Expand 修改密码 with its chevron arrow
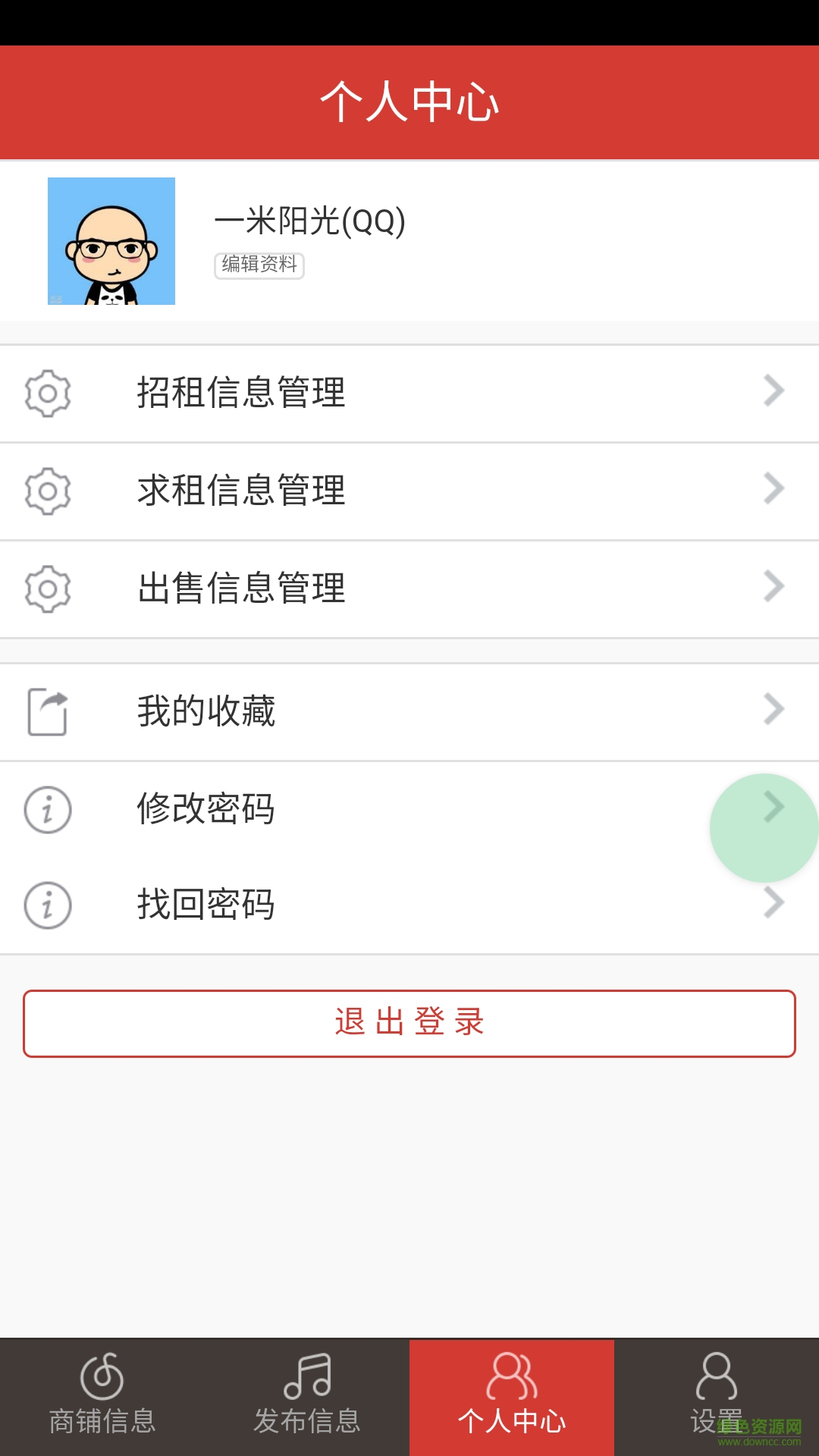The height and width of the screenshot is (1456, 819). click(773, 808)
